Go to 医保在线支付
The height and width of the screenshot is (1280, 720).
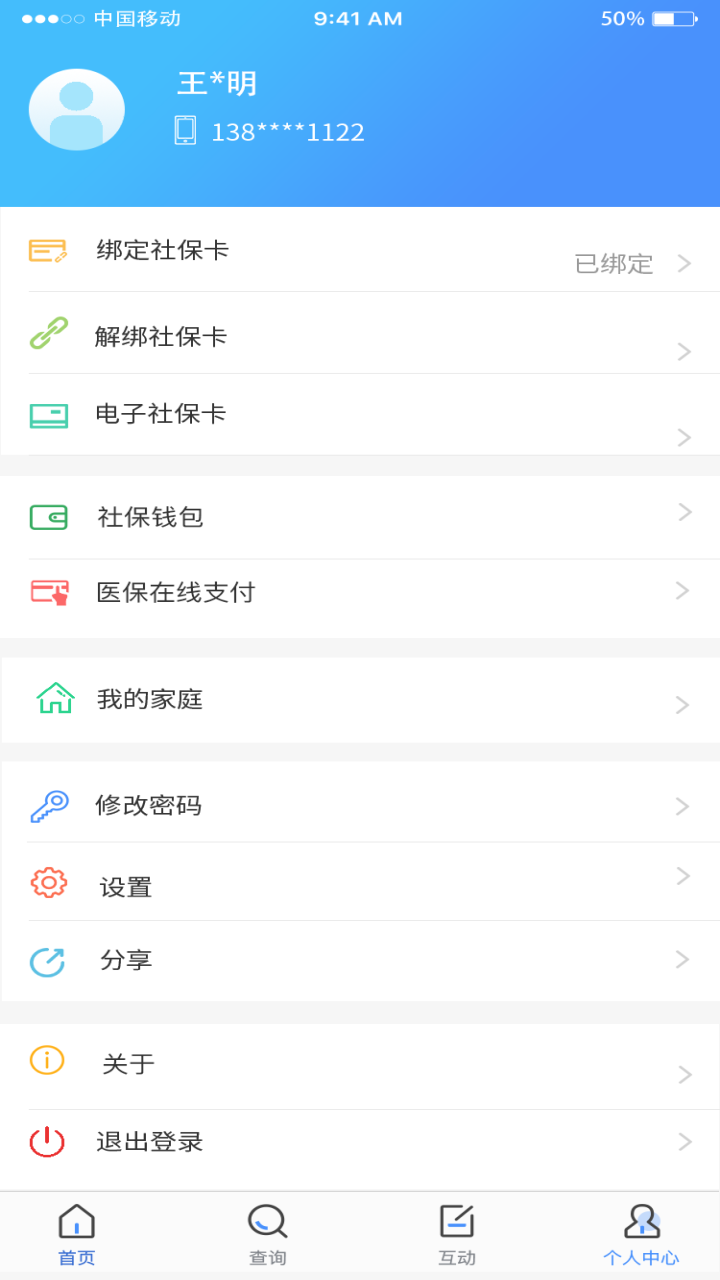[360, 592]
